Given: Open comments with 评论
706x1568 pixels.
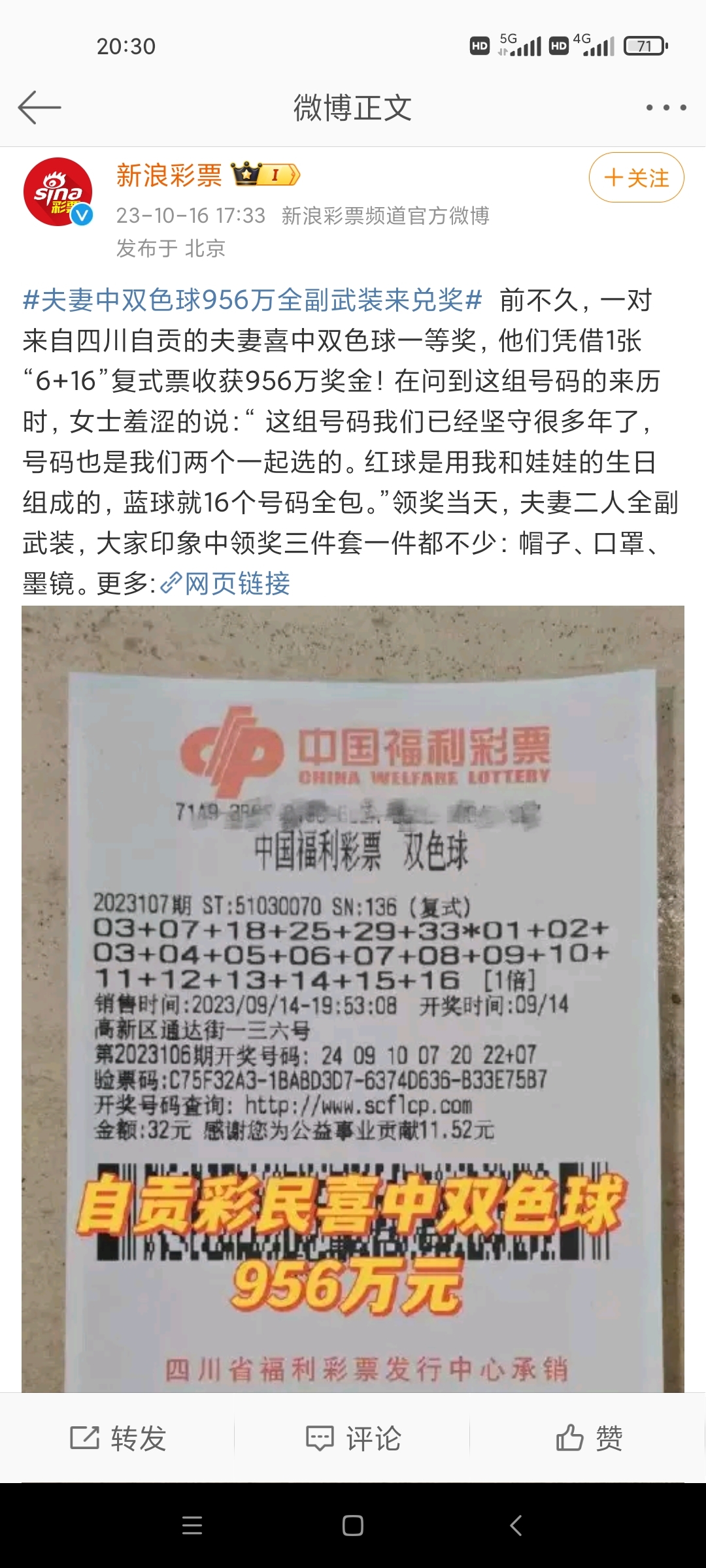Looking at the screenshot, I should pyautogui.click(x=353, y=1439).
